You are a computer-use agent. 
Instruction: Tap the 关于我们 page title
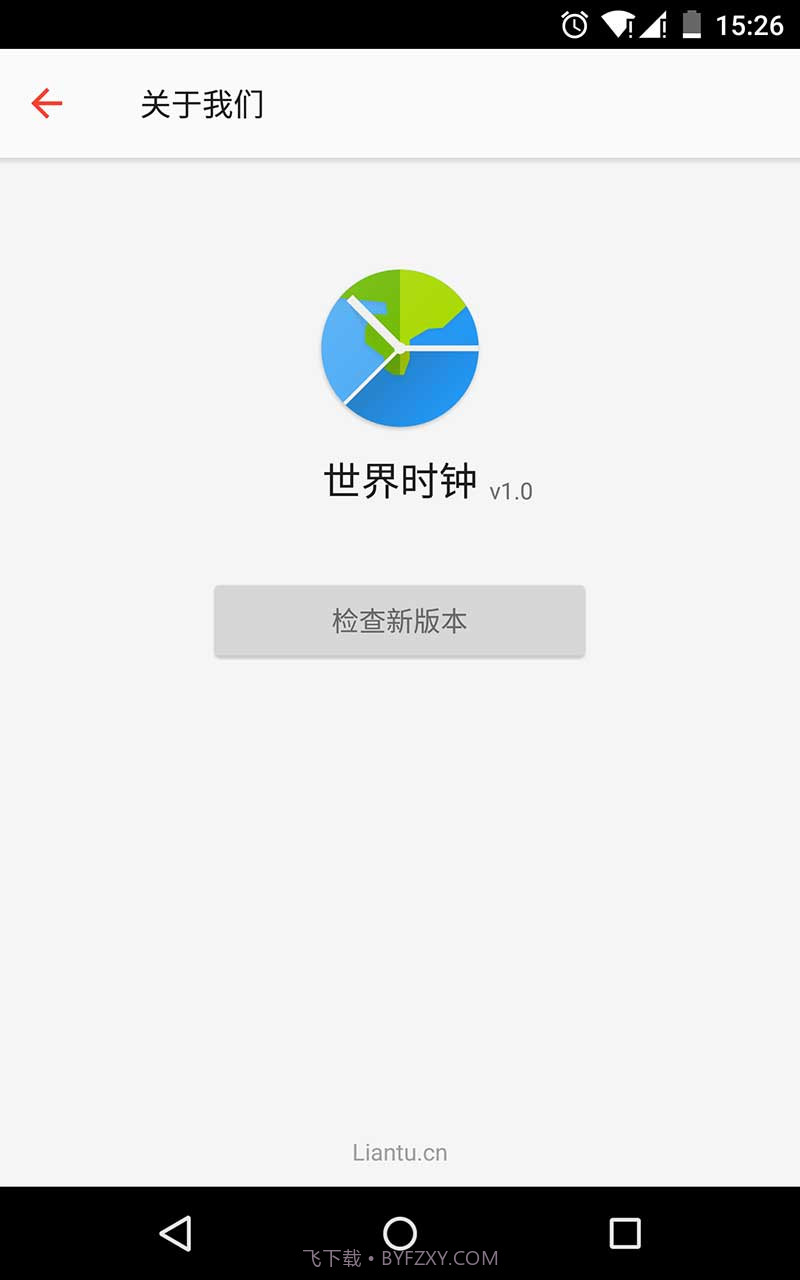(200, 103)
